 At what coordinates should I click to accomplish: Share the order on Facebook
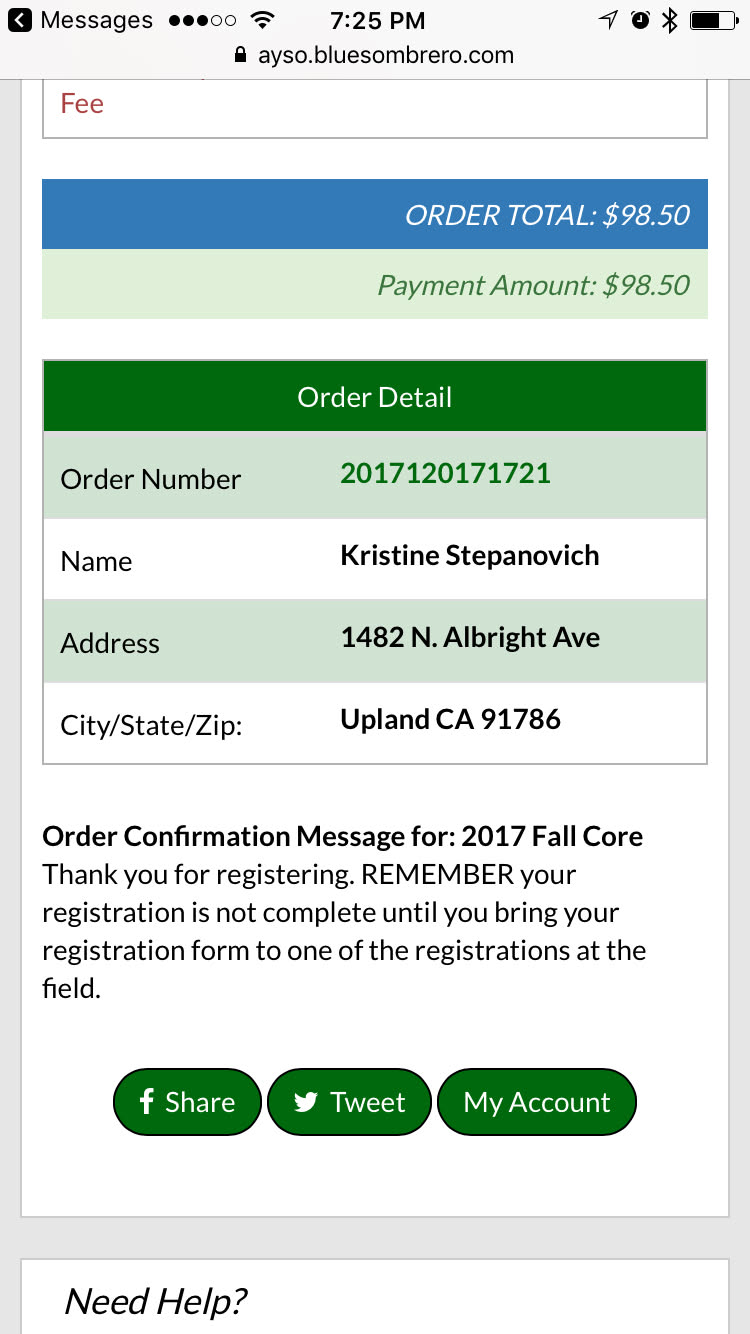click(187, 1102)
